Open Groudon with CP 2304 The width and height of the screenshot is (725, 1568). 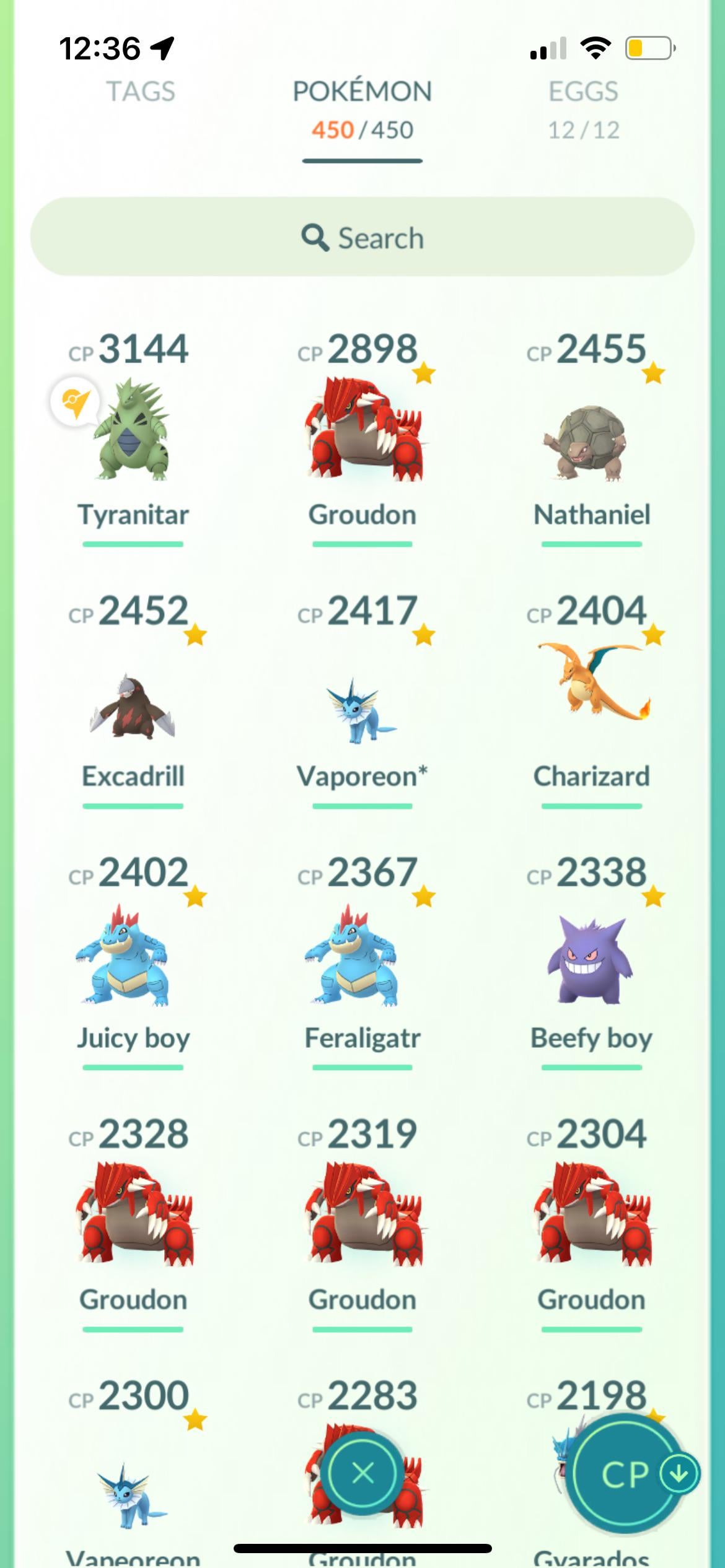tap(591, 1217)
